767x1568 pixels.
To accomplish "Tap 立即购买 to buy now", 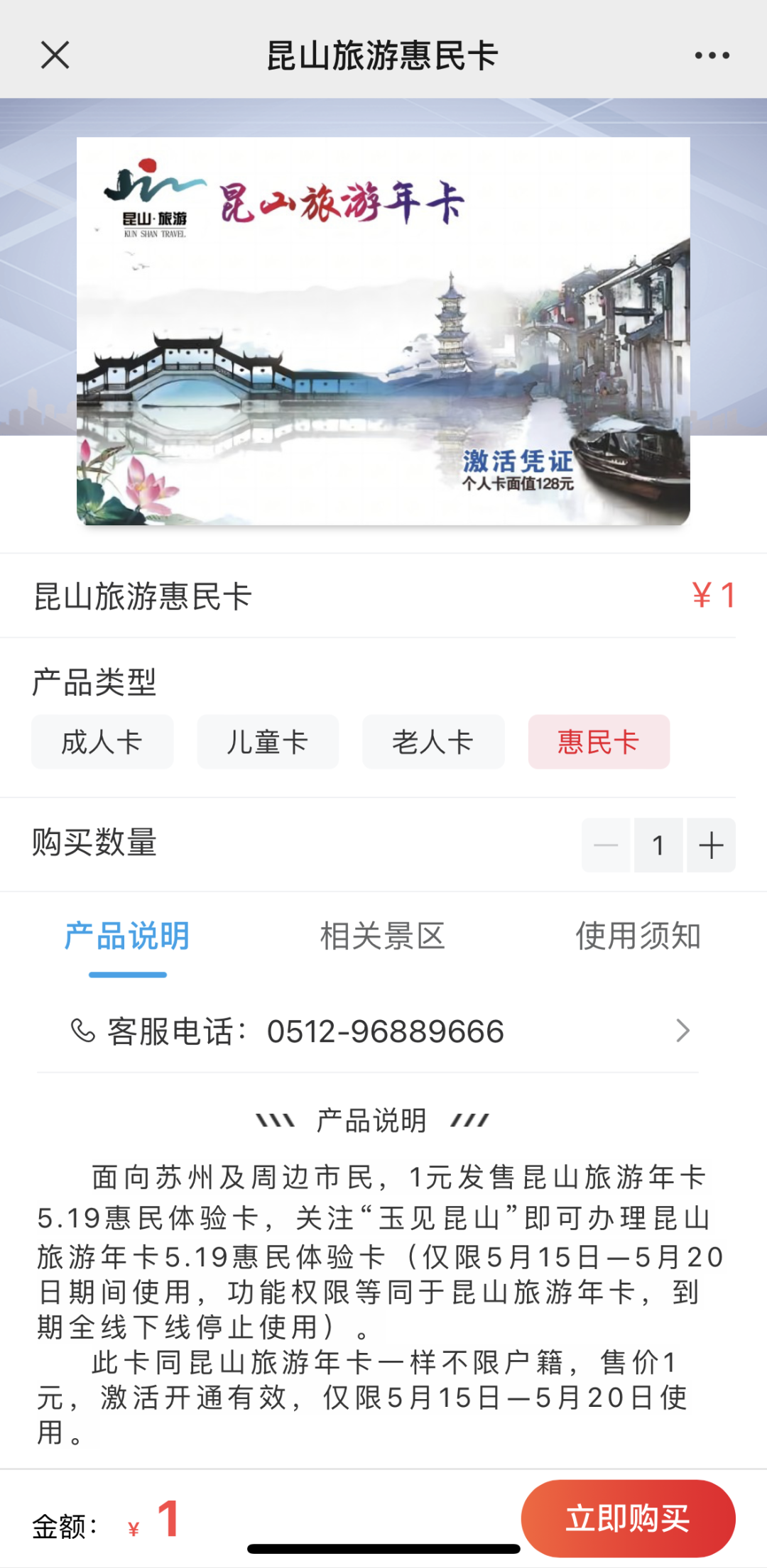I will [628, 1518].
